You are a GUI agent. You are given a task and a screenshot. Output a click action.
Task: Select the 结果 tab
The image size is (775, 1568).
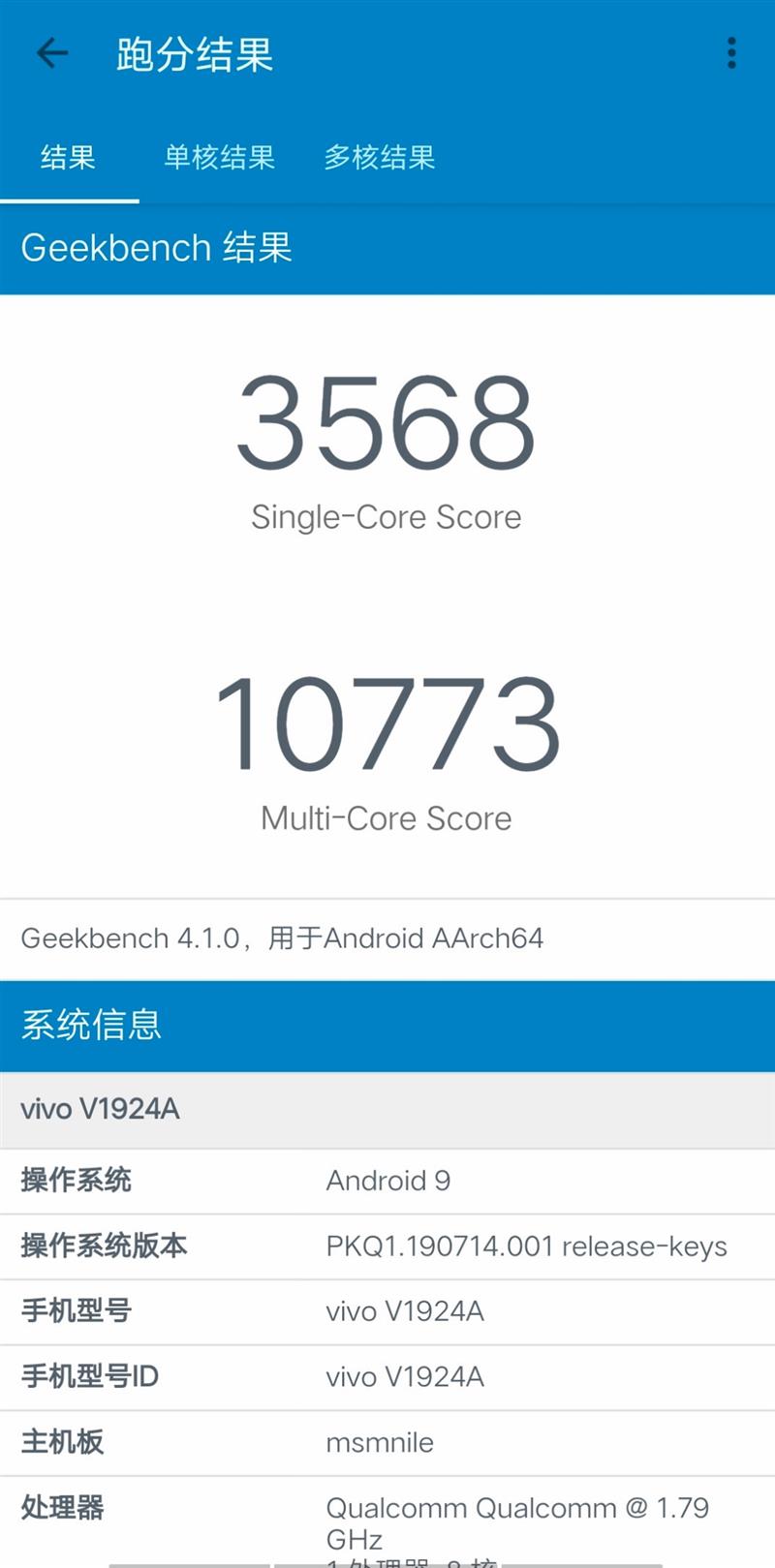(68, 157)
